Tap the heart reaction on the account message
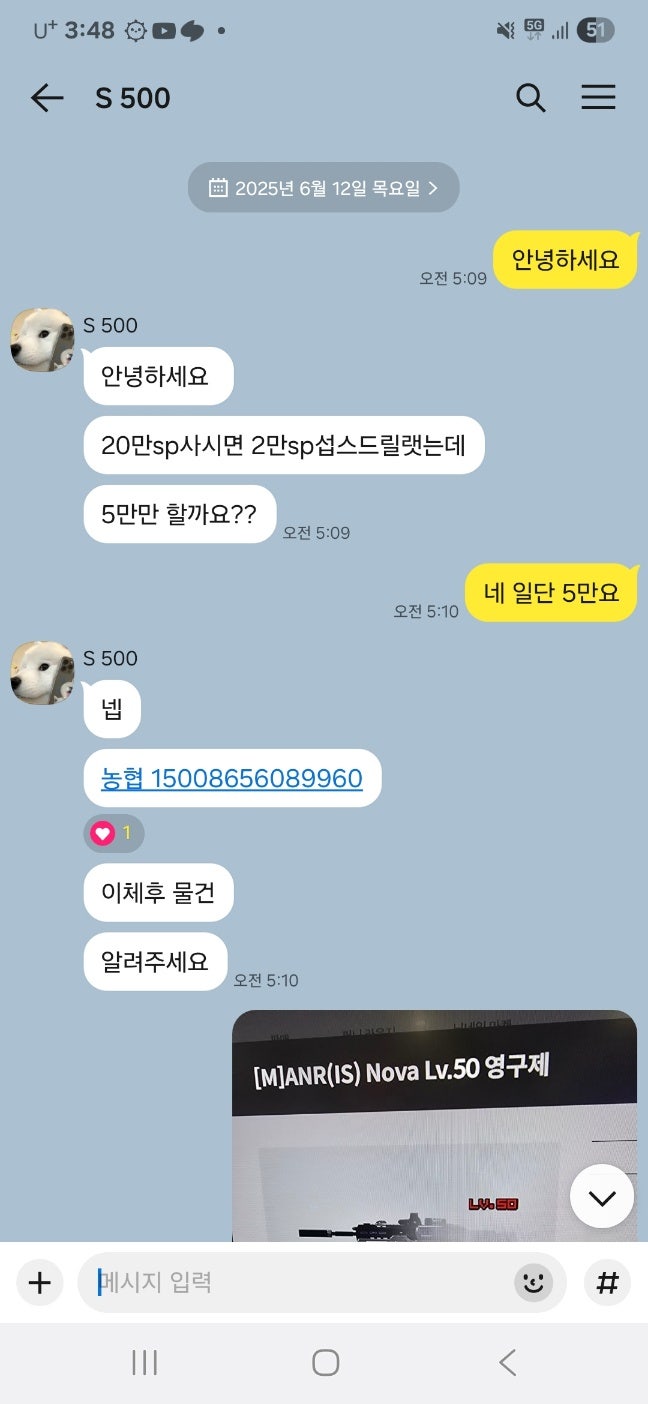648x1404 pixels. [113, 832]
